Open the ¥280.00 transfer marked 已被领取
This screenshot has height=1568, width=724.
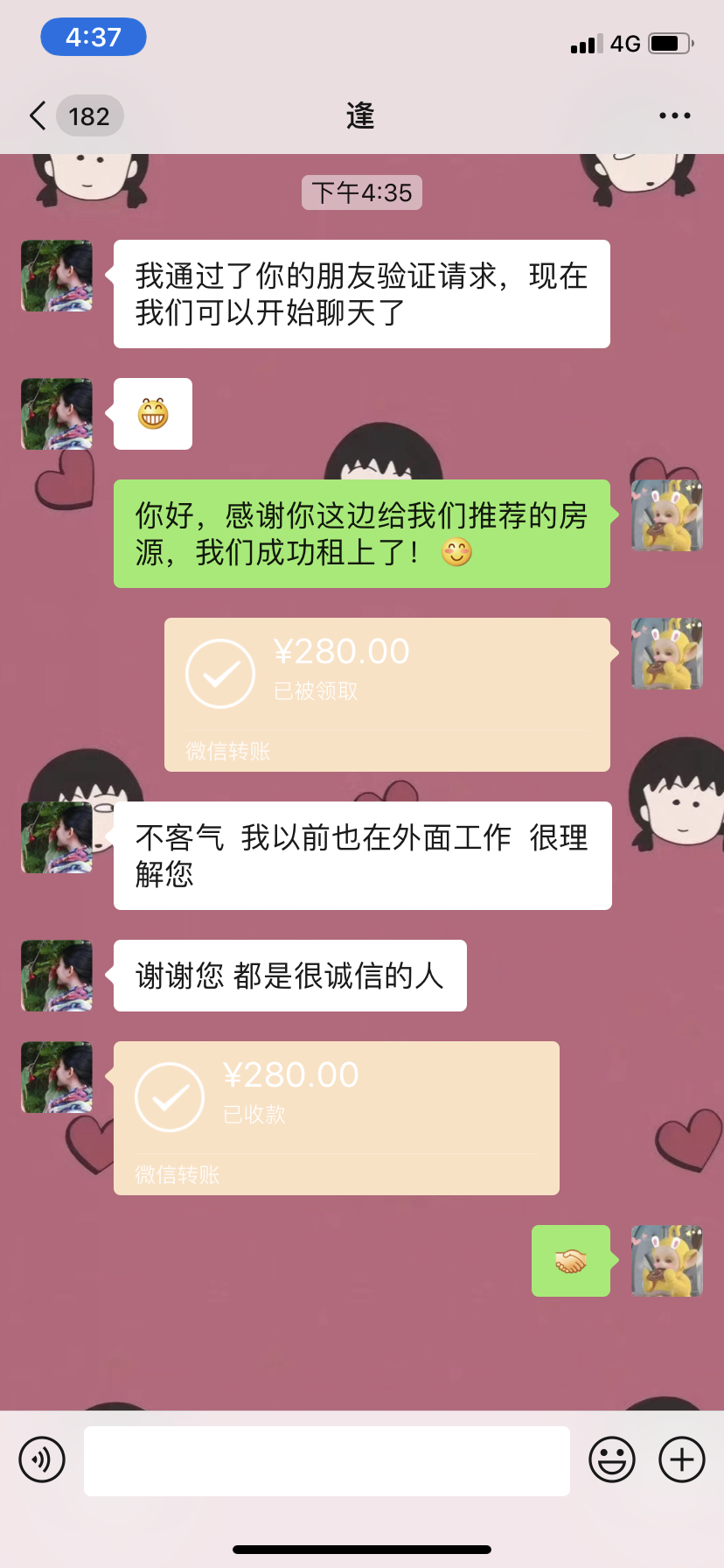click(386, 694)
